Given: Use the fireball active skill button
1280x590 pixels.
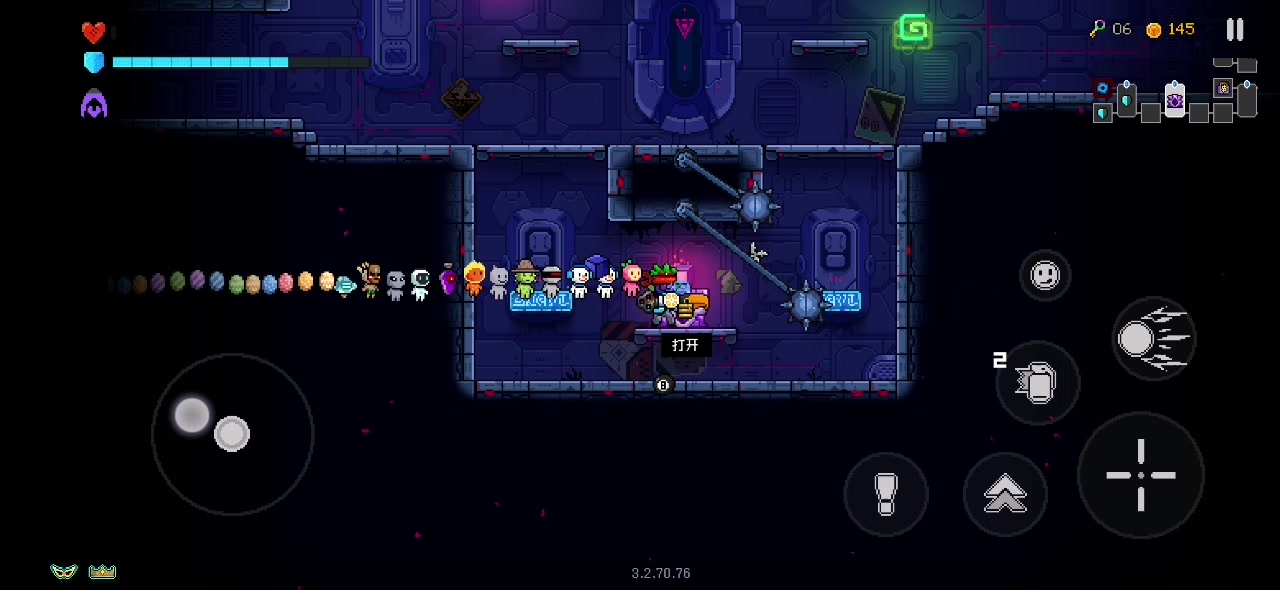Looking at the screenshot, I should coord(1154,339).
